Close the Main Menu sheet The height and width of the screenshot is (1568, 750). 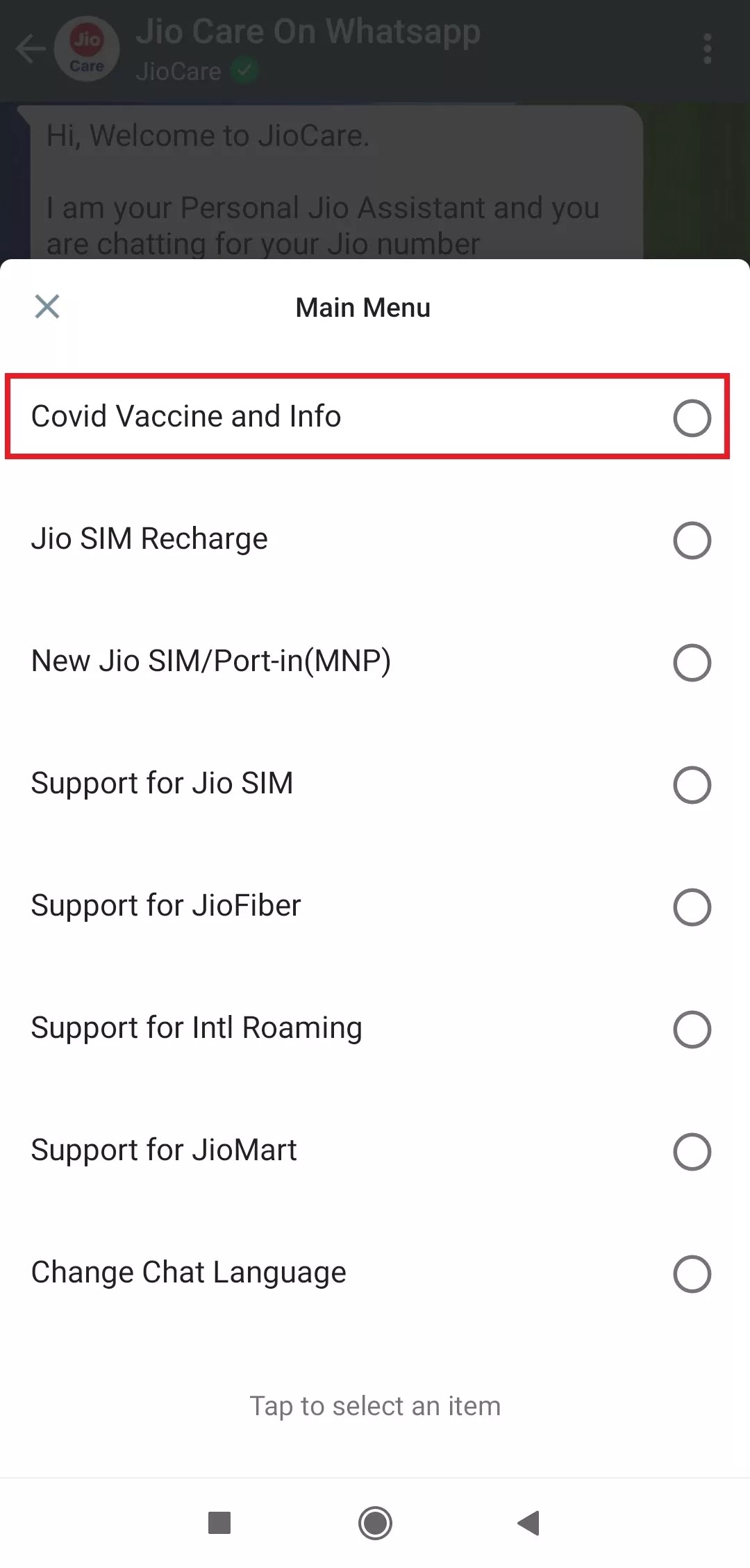pyautogui.click(x=47, y=306)
